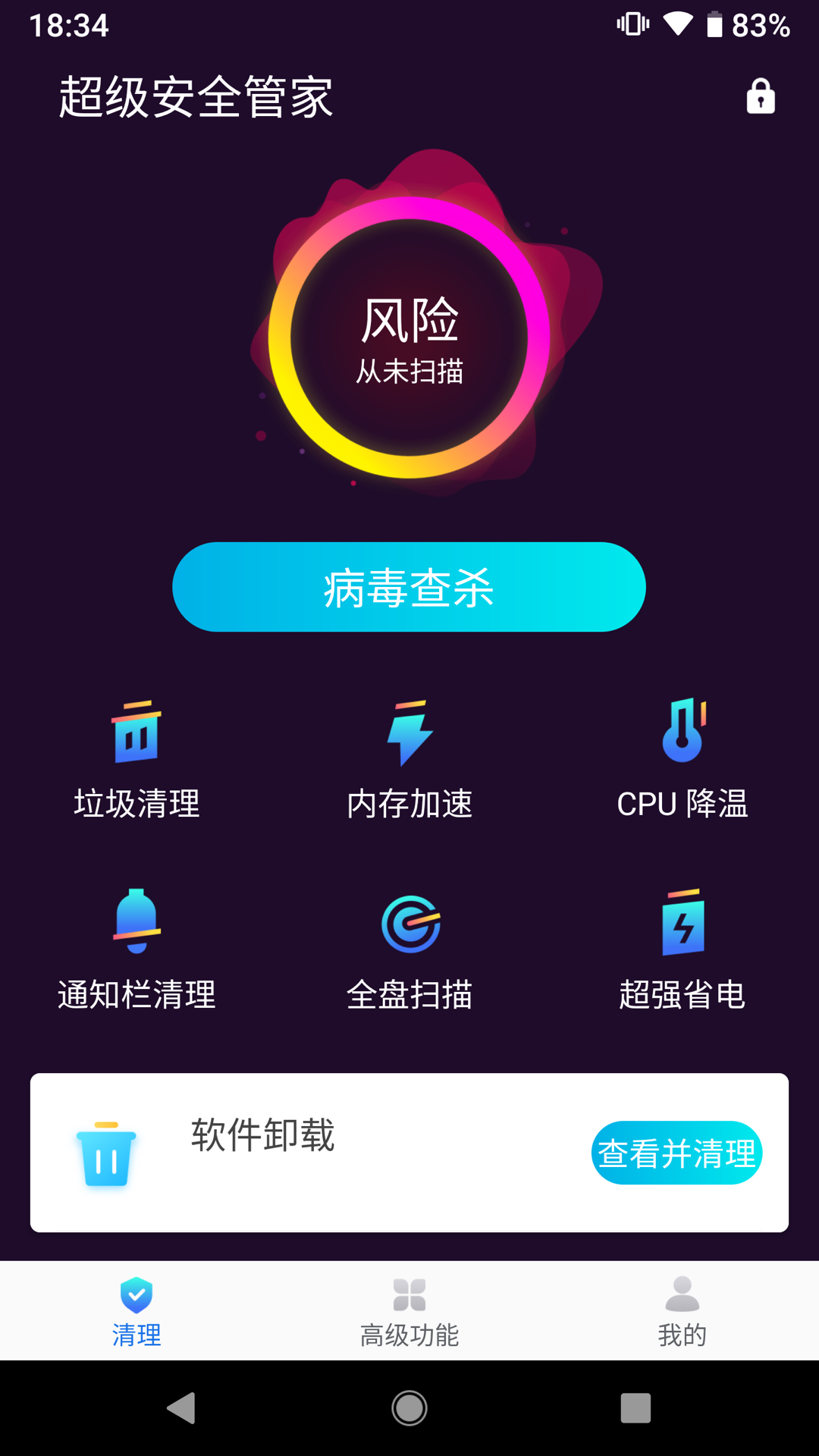Start 病毒查杀 virus scan
The height and width of the screenshot is (1456, 819).
tap(409, 587)
